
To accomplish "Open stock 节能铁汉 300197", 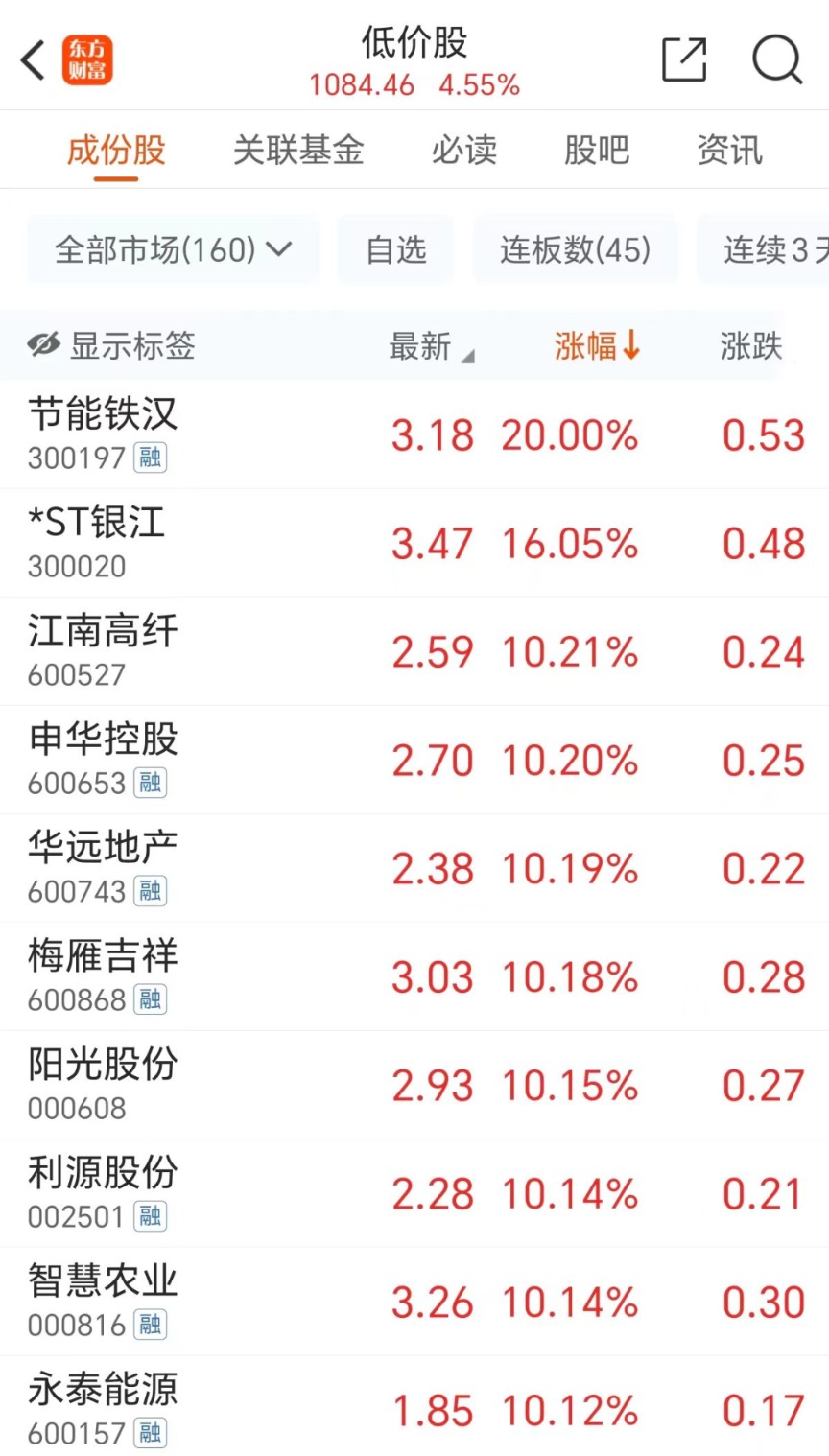I will (x=414, y=434).
